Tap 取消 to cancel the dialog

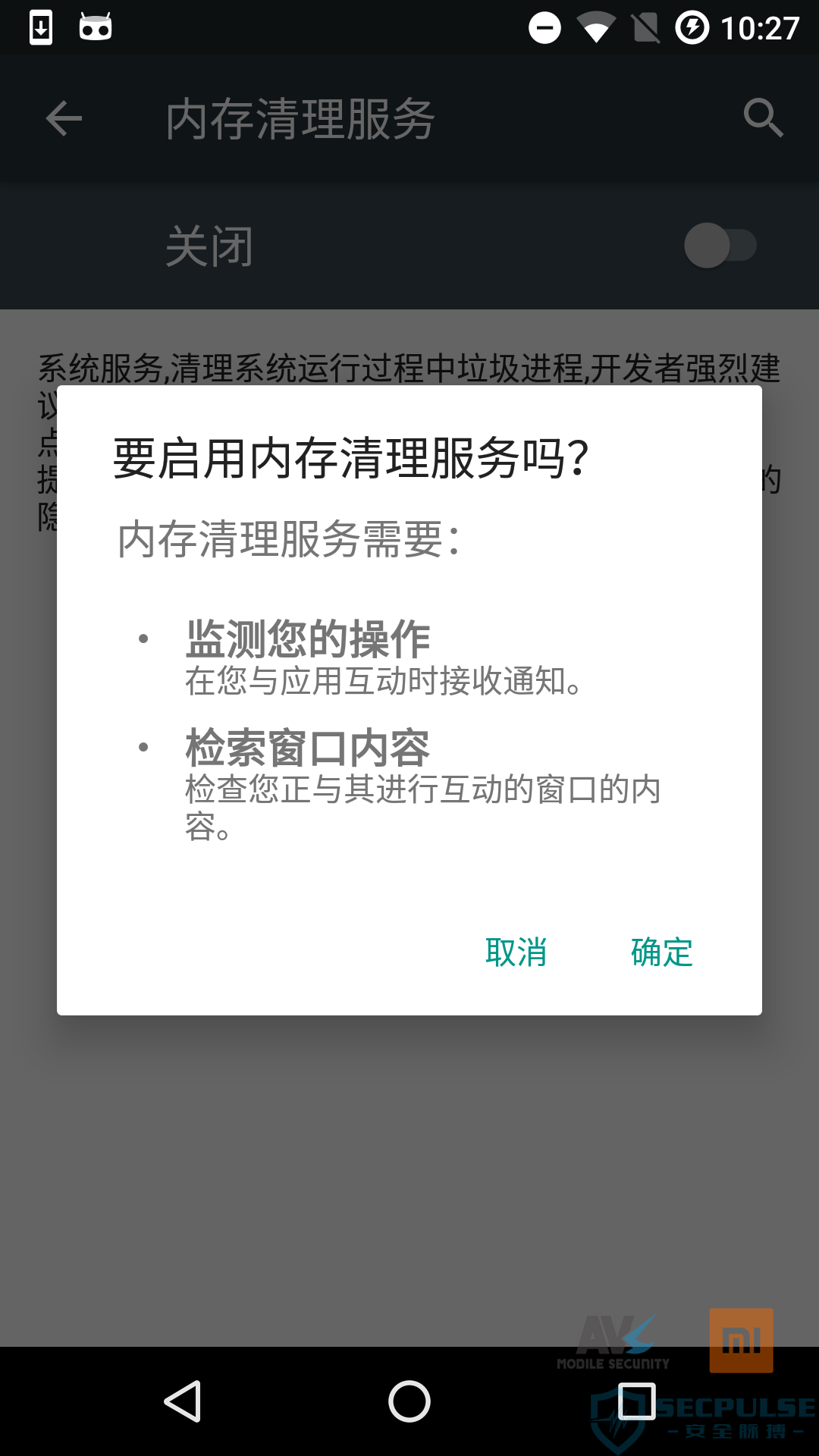516,952
